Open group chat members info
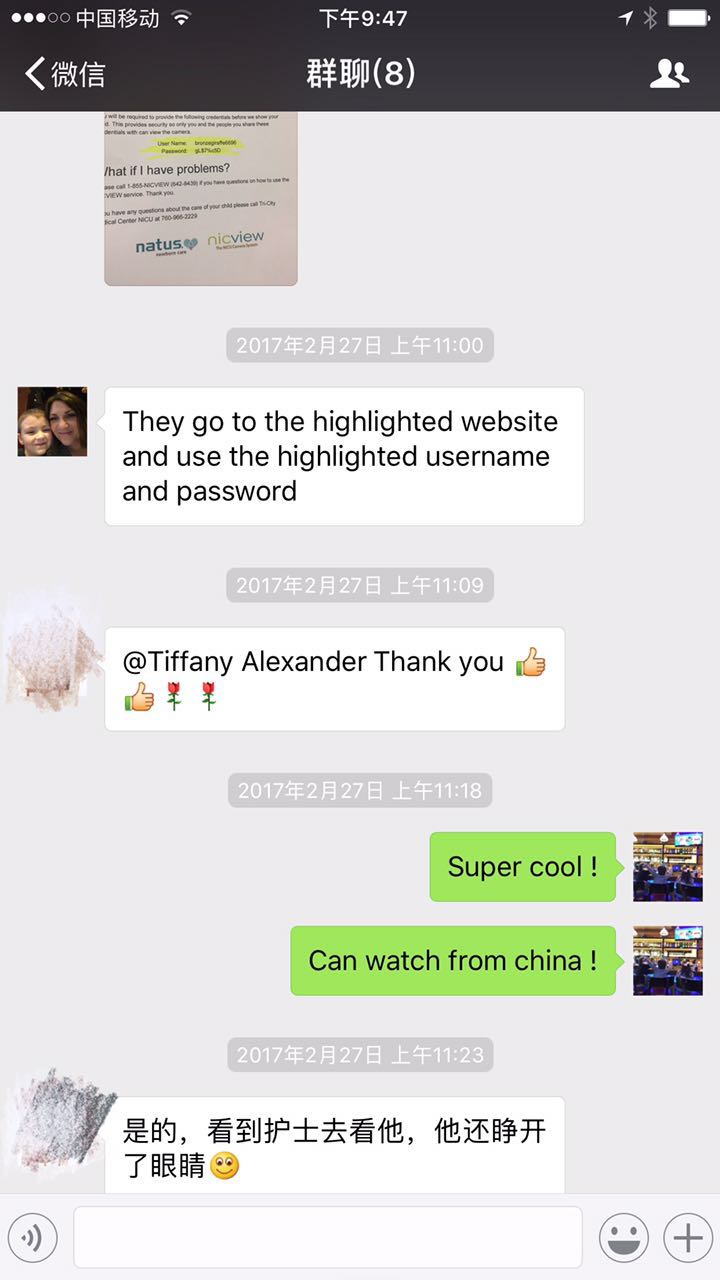720x1280 pixels. (x=669, y=74)
